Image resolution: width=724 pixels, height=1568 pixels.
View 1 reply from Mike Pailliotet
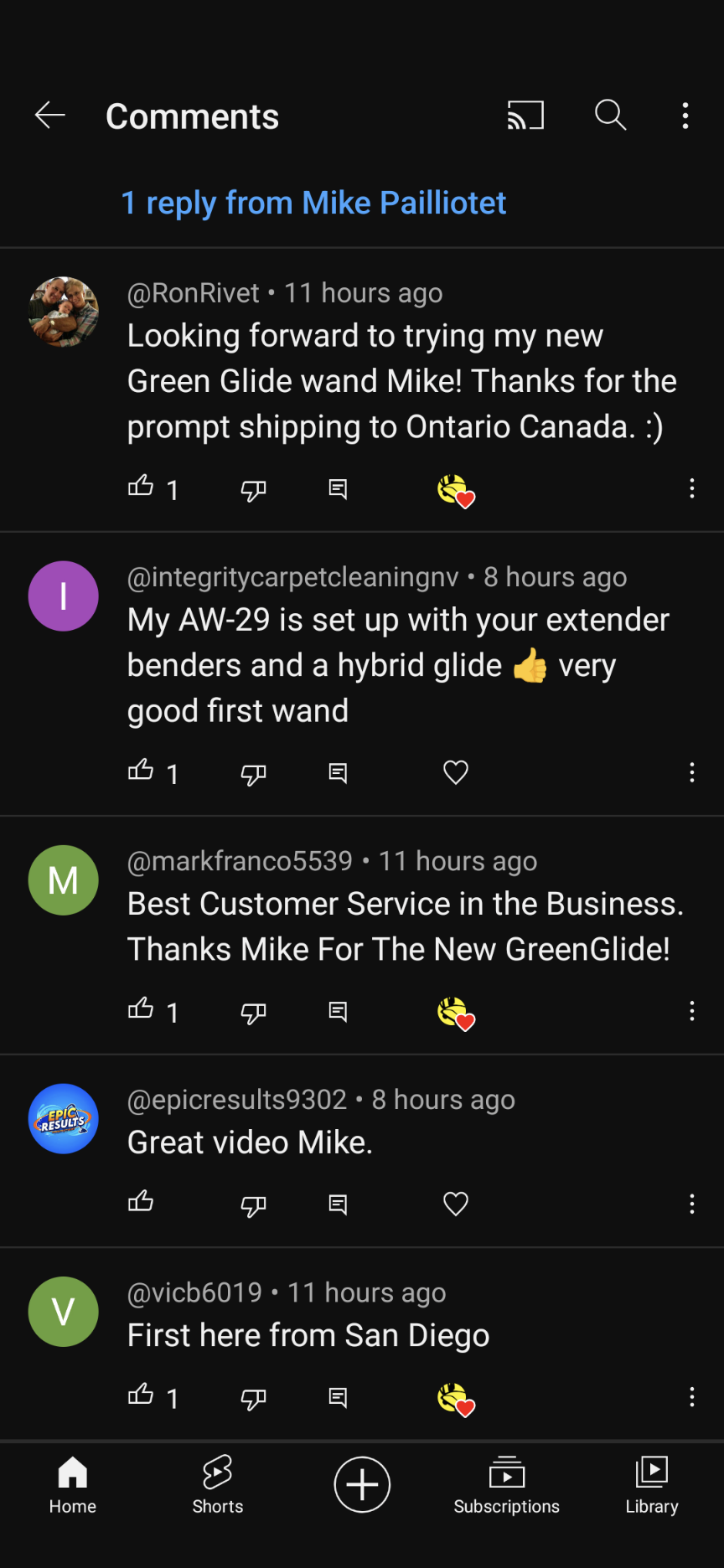[x=313, y=203]
